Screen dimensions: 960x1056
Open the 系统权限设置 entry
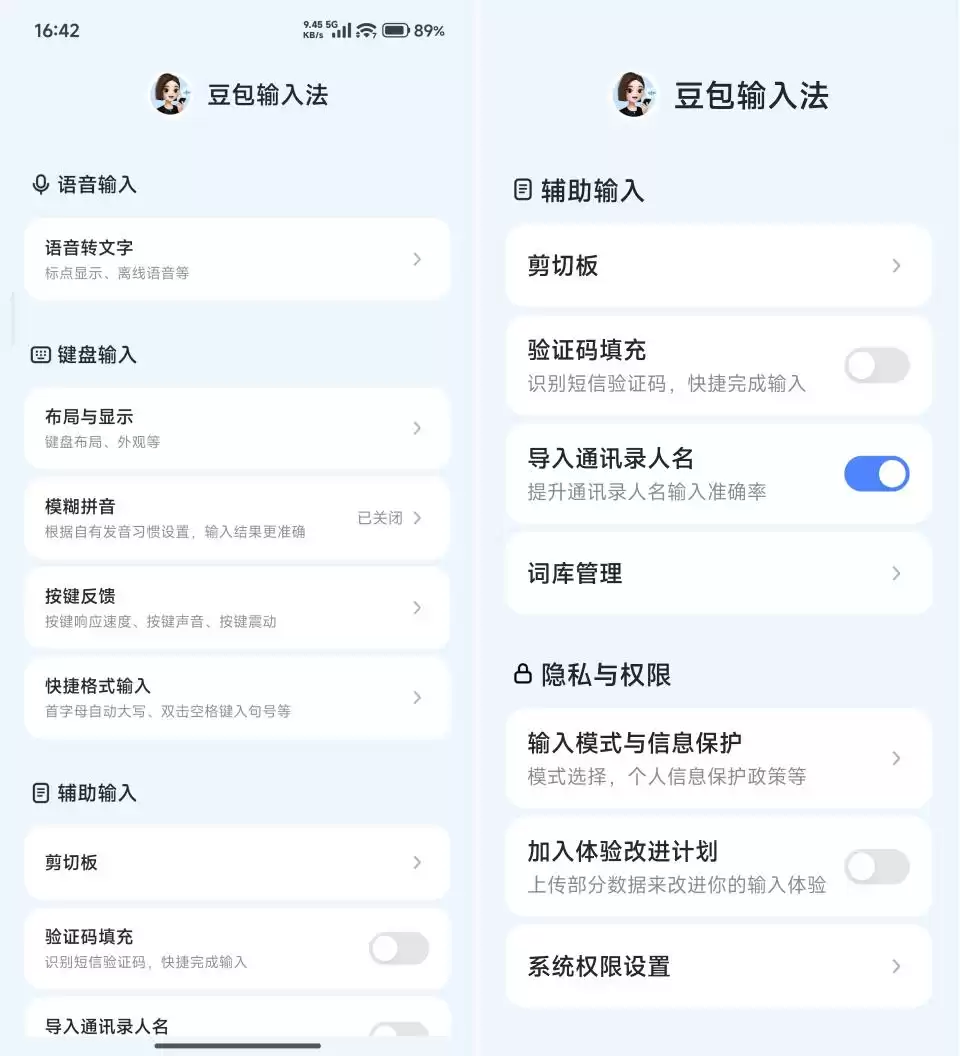tap(718, 966)
